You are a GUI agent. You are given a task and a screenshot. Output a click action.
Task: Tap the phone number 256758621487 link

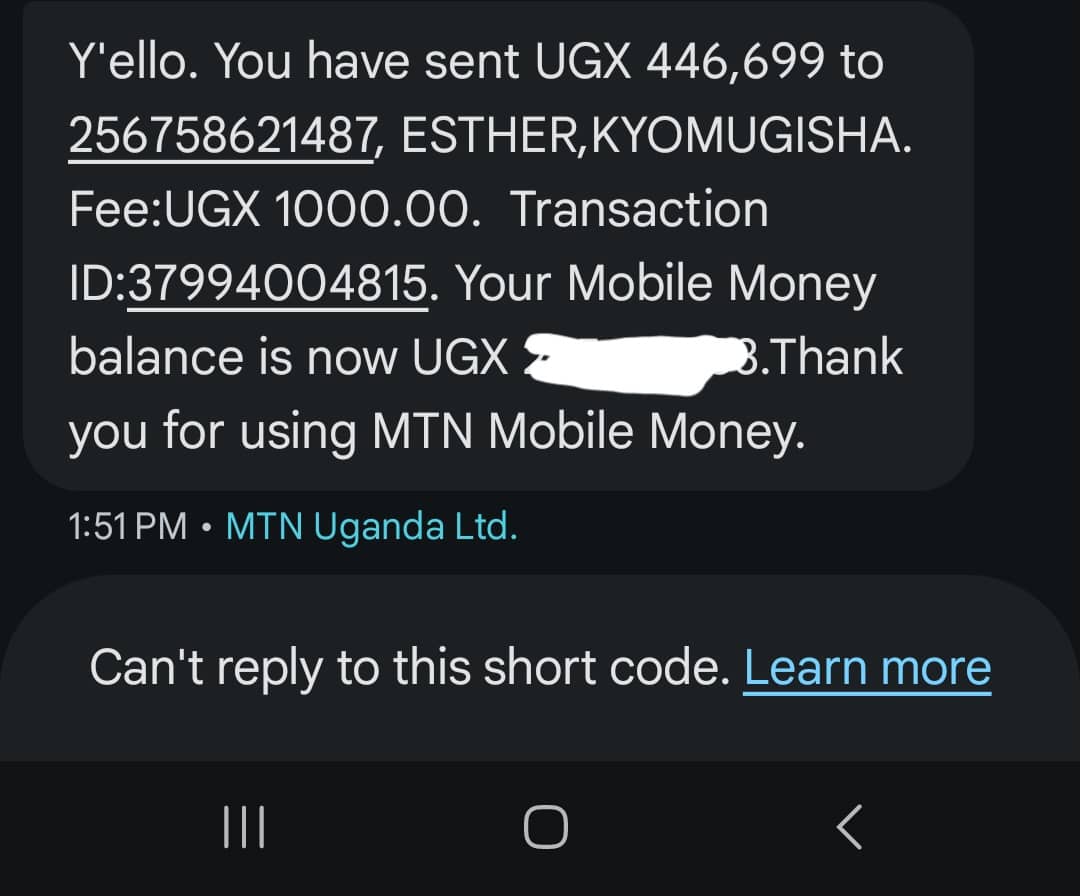pos(222,136)
